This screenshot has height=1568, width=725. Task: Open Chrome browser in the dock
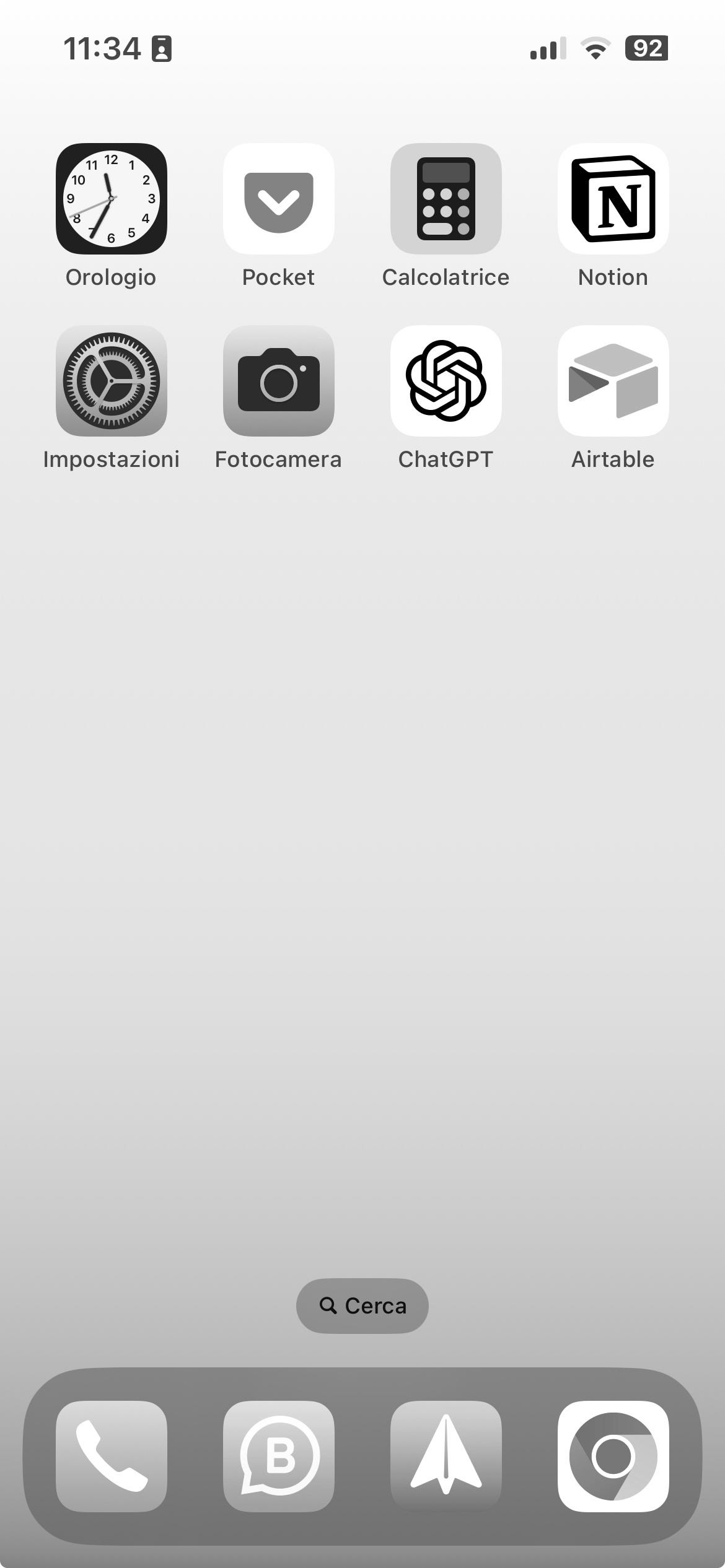[613, 1456]
